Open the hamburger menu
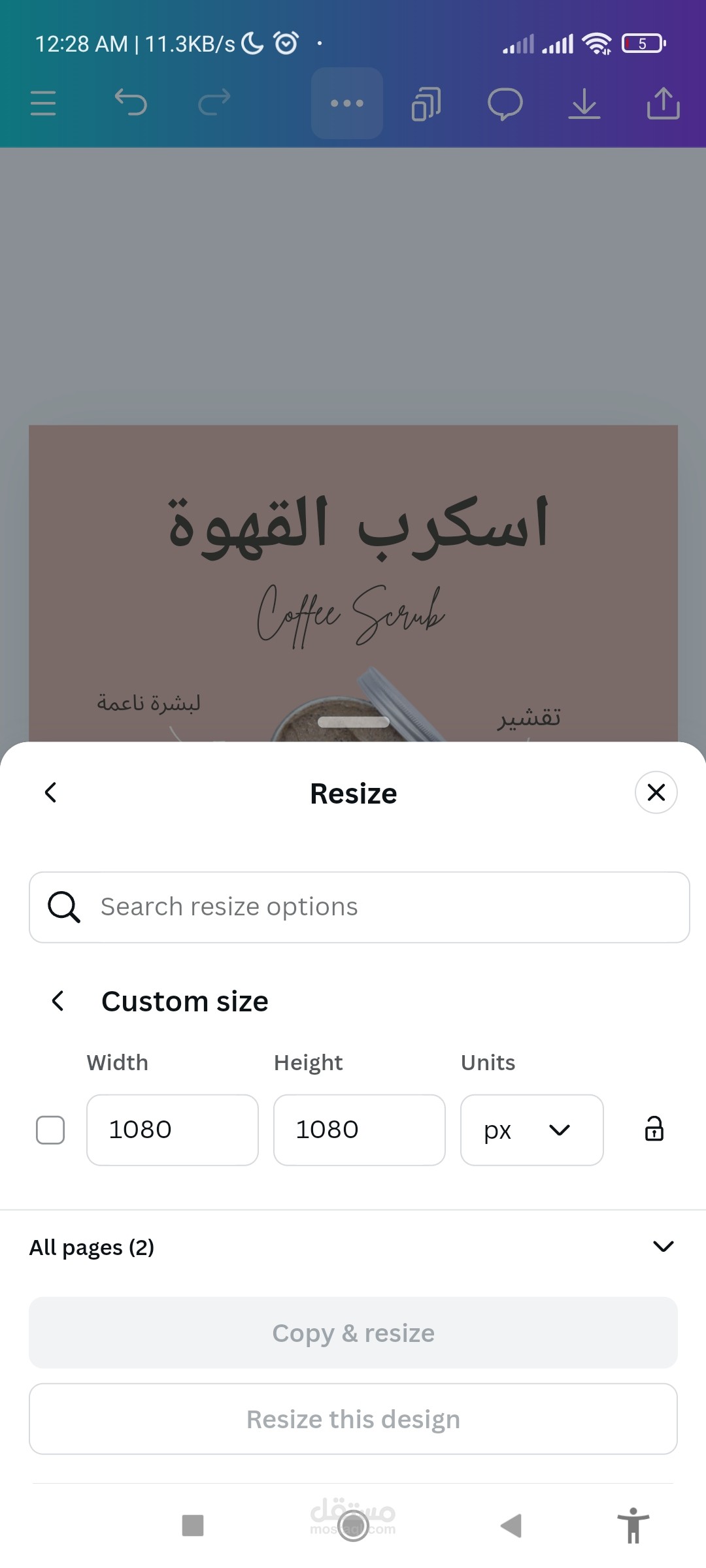The height and width of the screenshot is (1568, 706). 43,103
